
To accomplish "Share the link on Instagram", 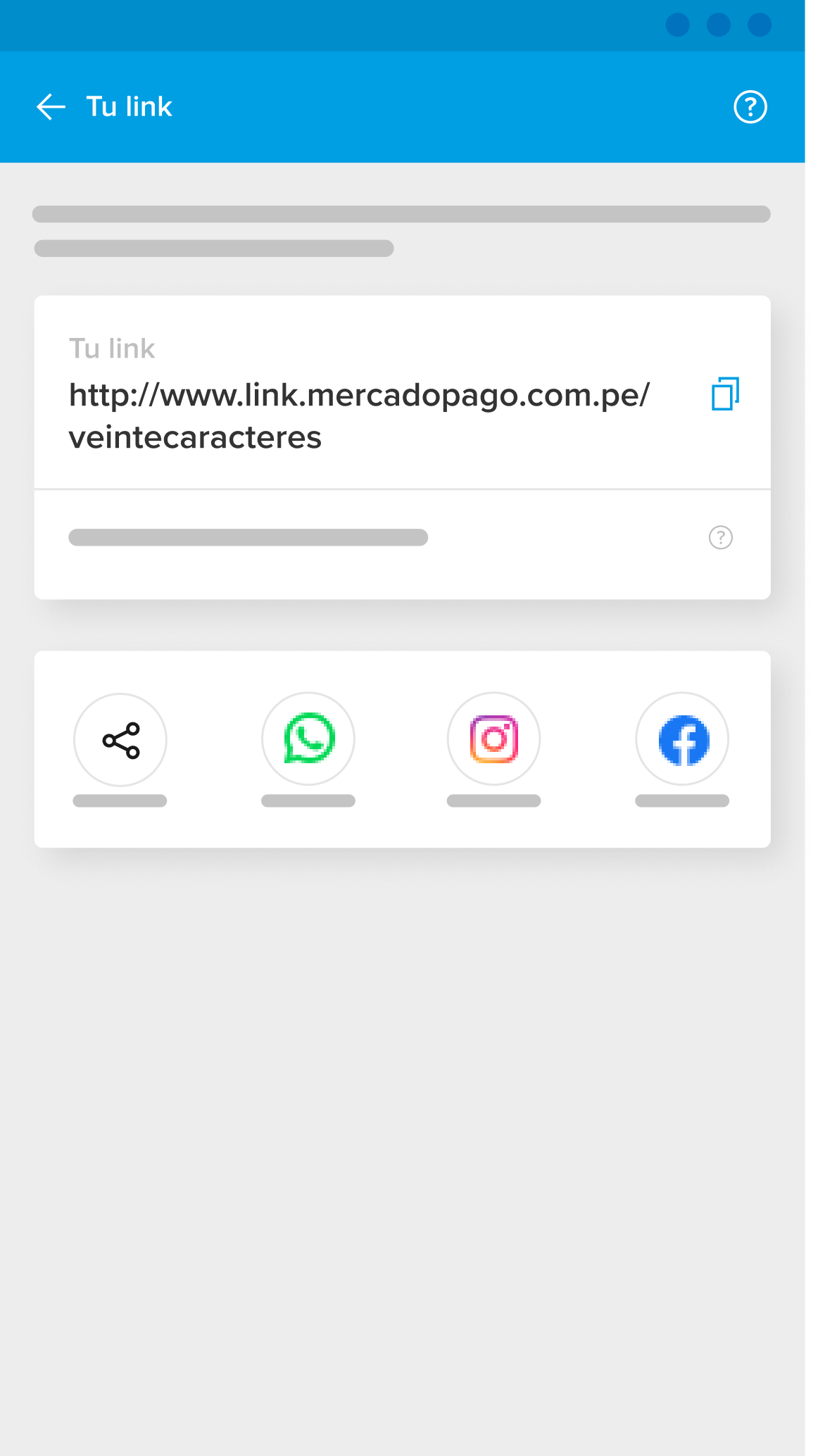I will coord(494,739).
